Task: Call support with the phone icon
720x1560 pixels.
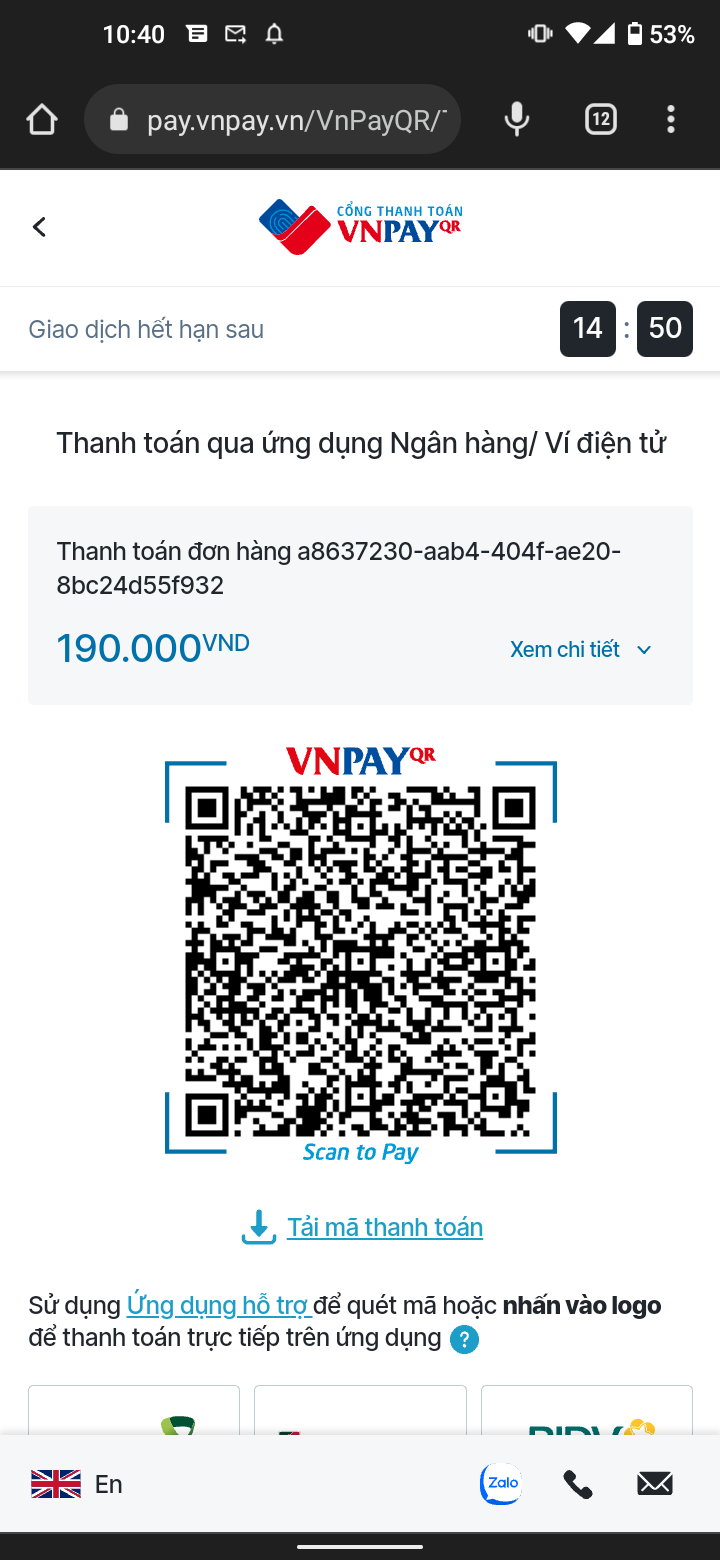Action: coord(578,1484)
